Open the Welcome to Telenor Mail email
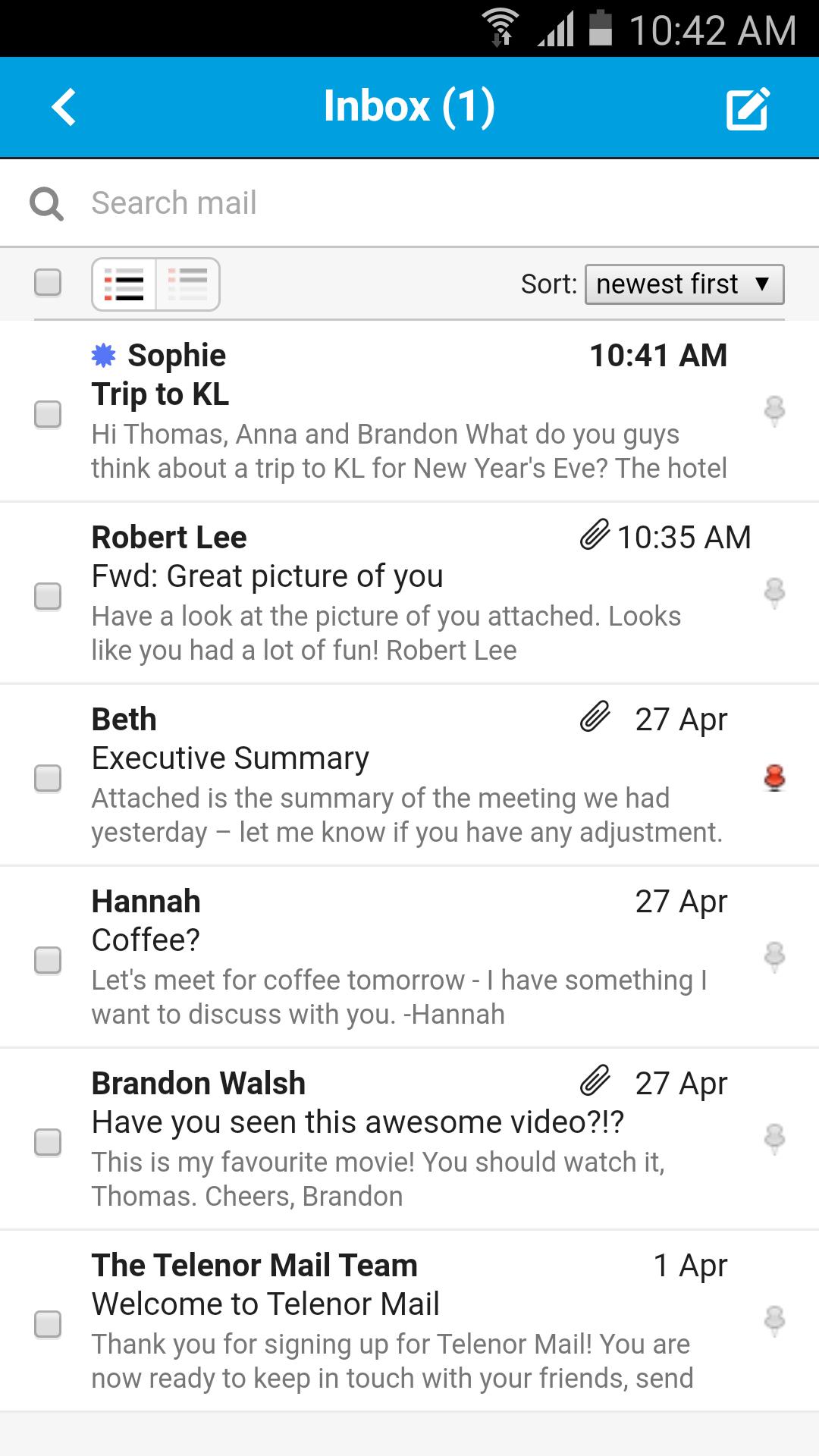819x1456 pixels. coord(409,1323)
